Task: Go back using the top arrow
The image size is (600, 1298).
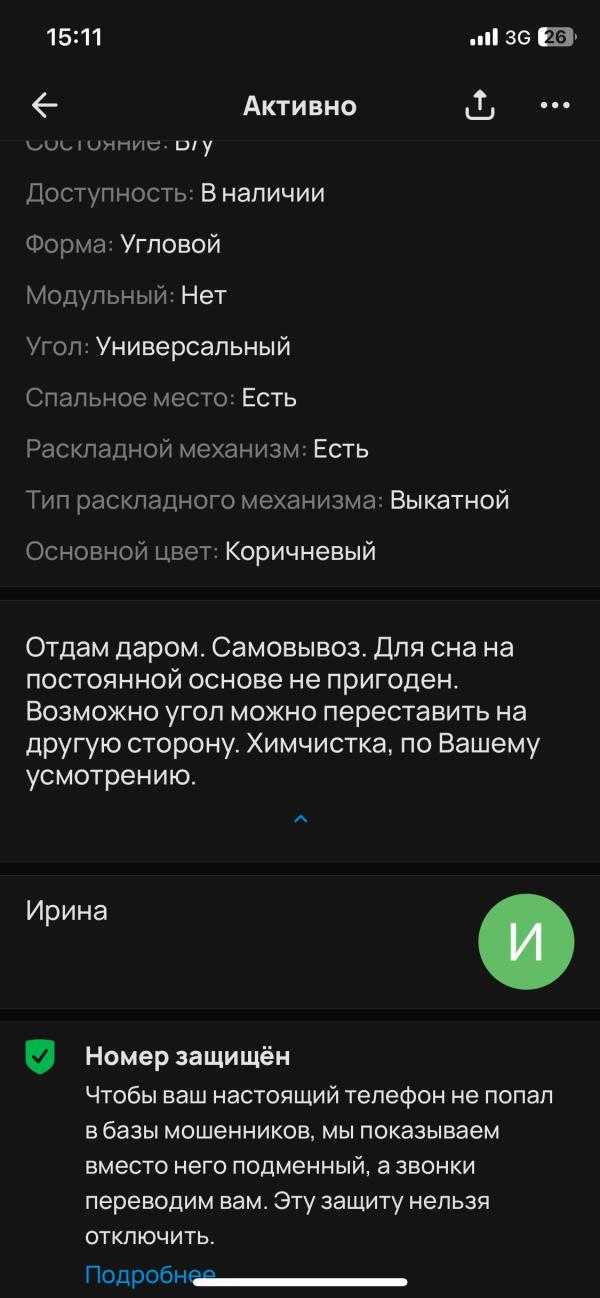Action: point(44,106)
